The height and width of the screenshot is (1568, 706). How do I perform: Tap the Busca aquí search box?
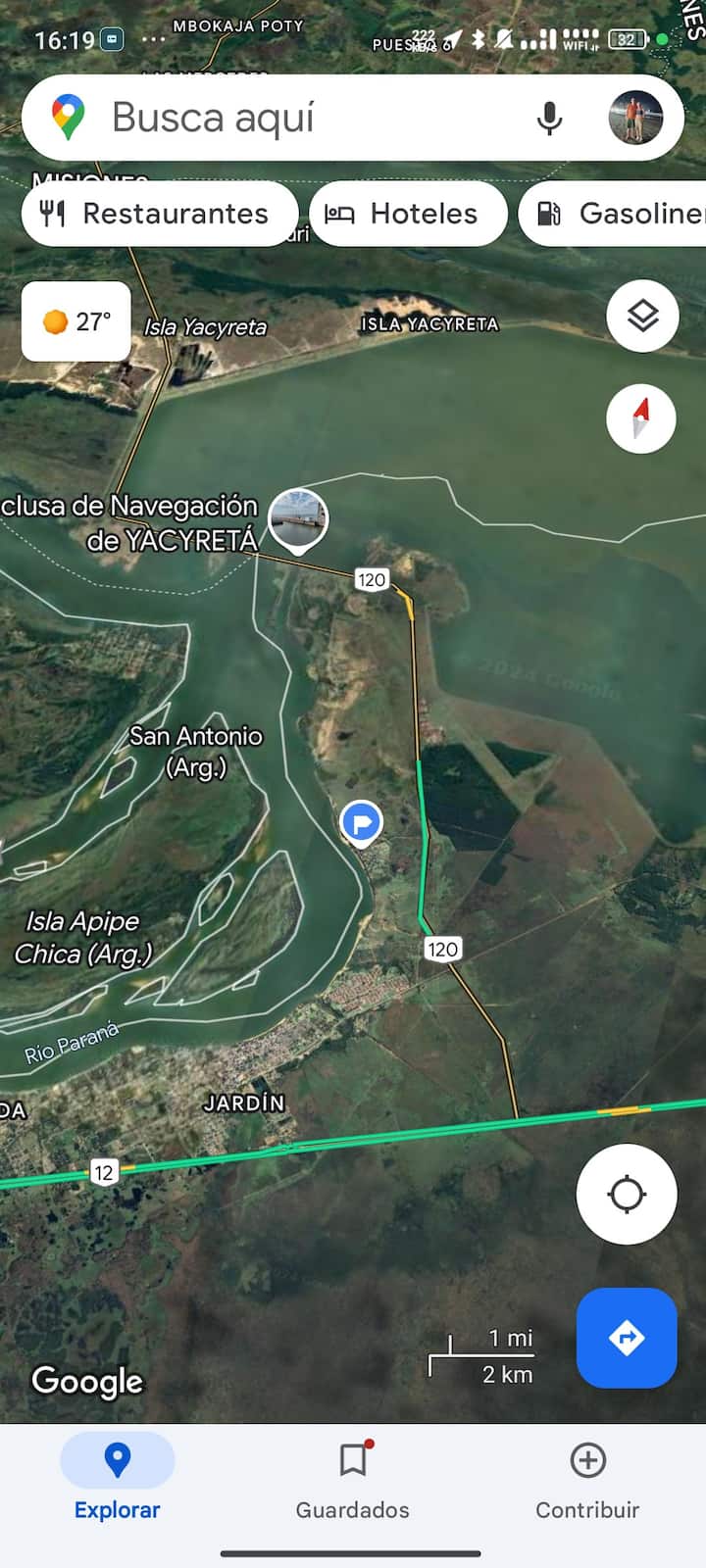coord(294,118)
